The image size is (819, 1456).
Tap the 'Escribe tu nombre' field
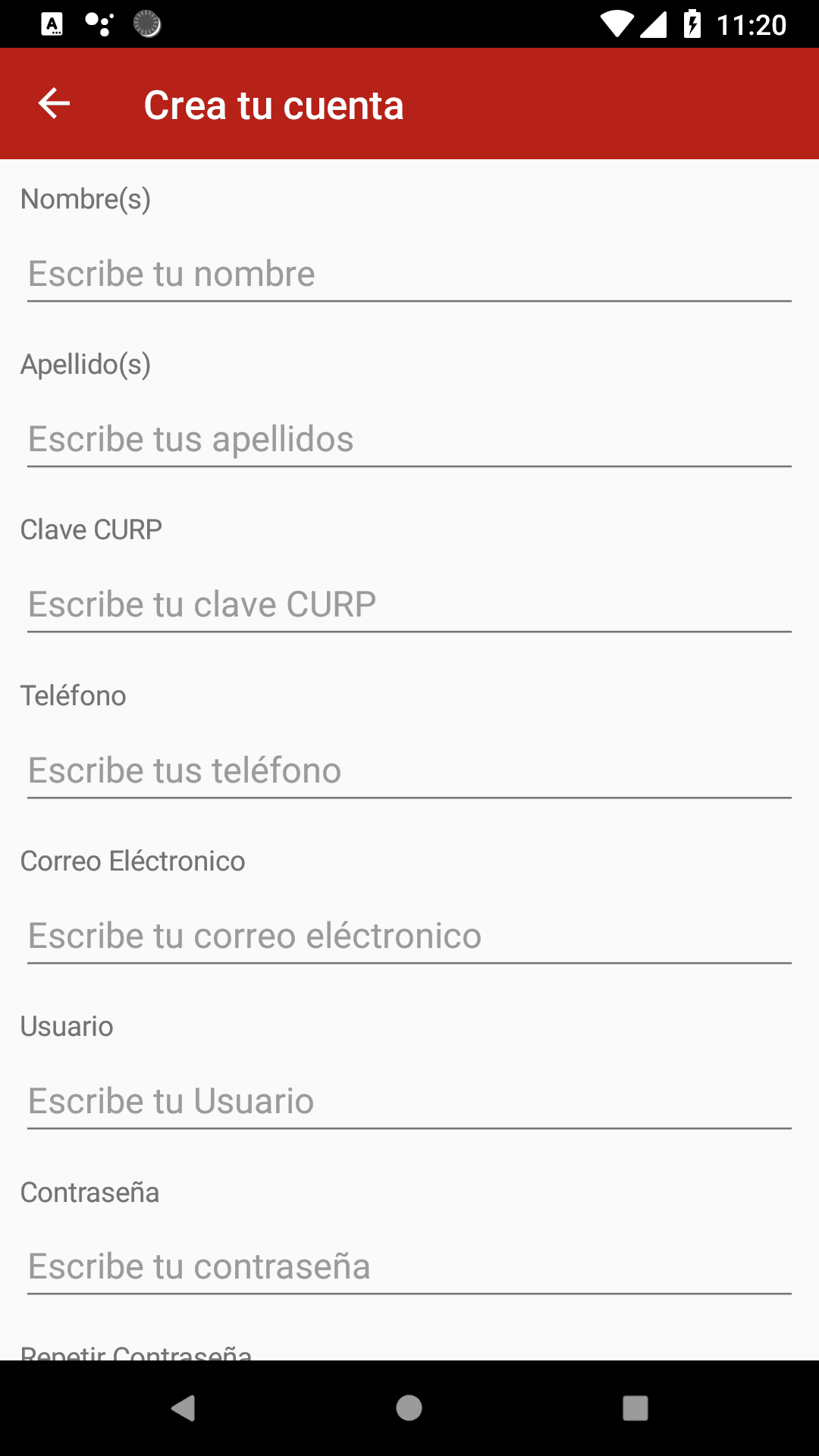(x=409, y=275)
